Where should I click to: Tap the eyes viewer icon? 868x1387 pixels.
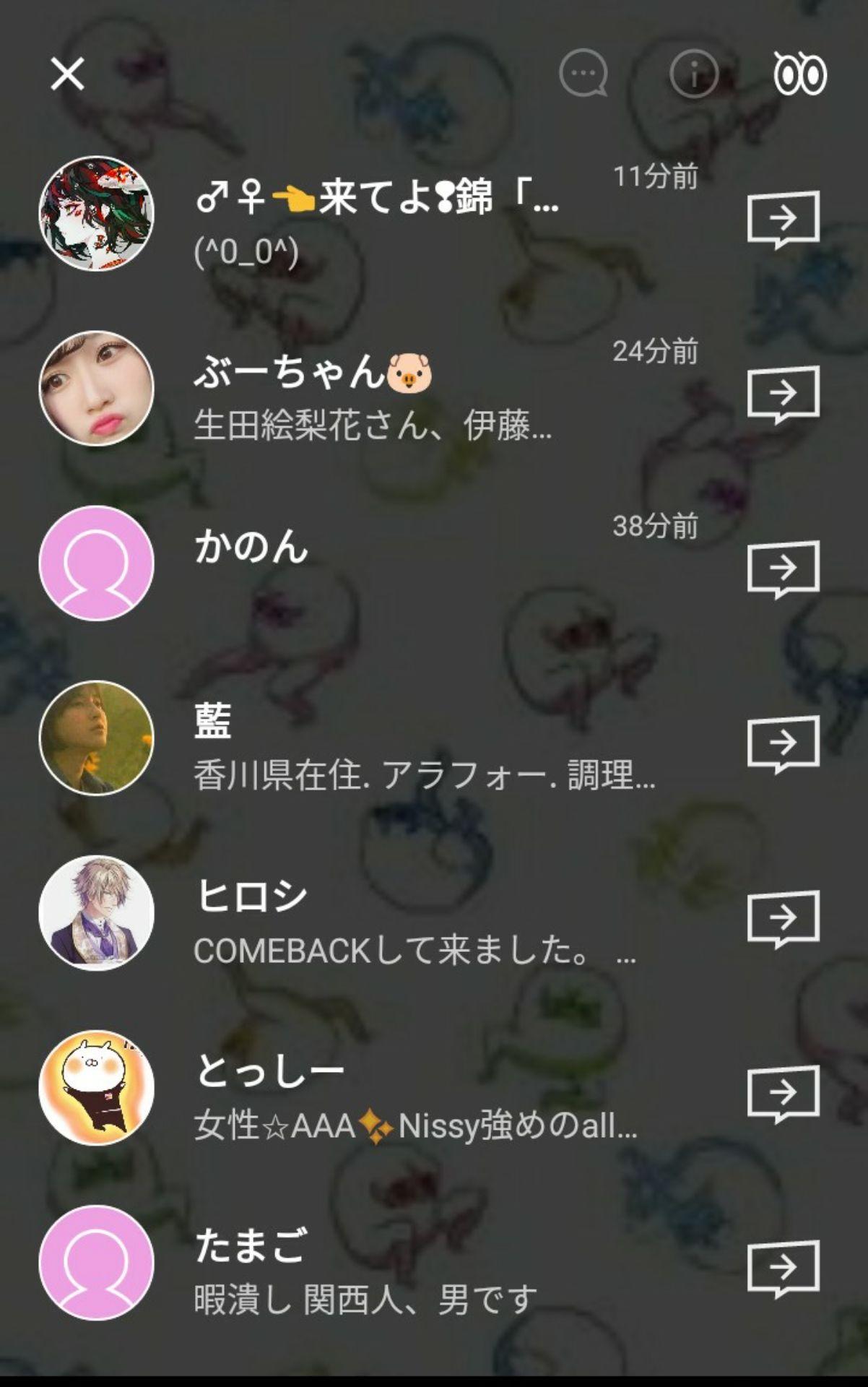tap(799, 73)
